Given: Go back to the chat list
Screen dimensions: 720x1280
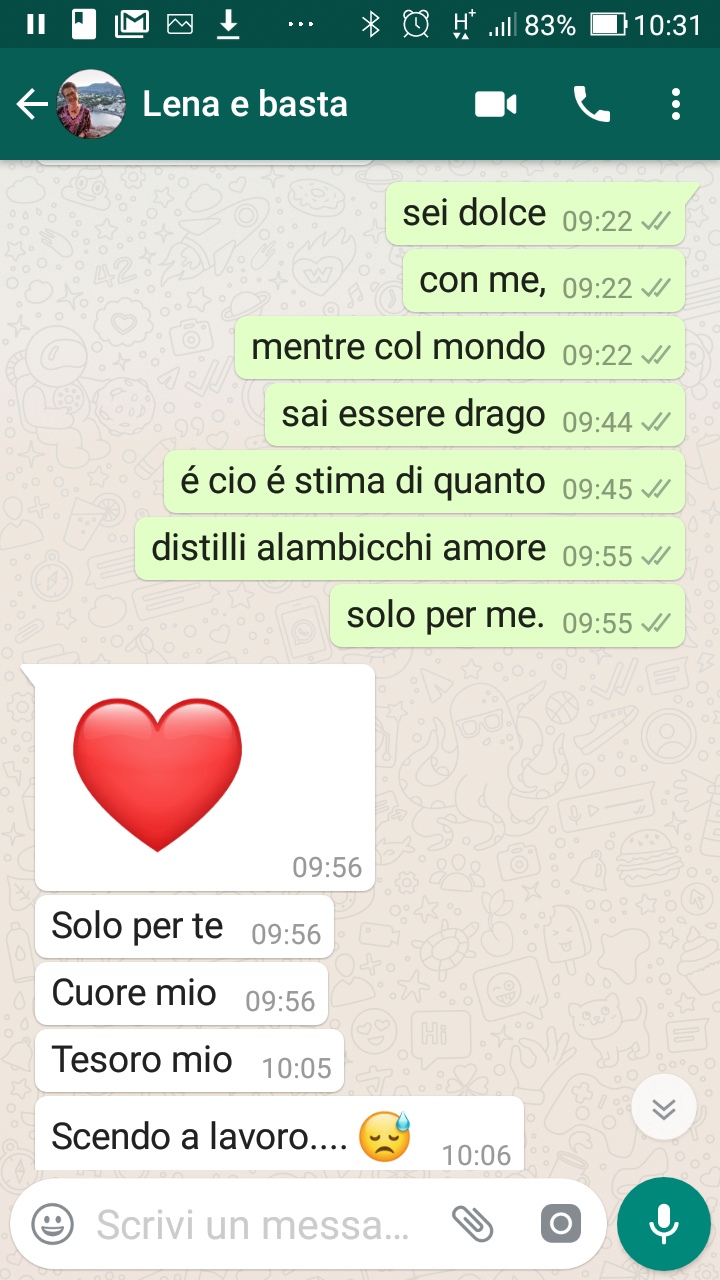Looking at the screenshot, I should (x=32, y=104).
